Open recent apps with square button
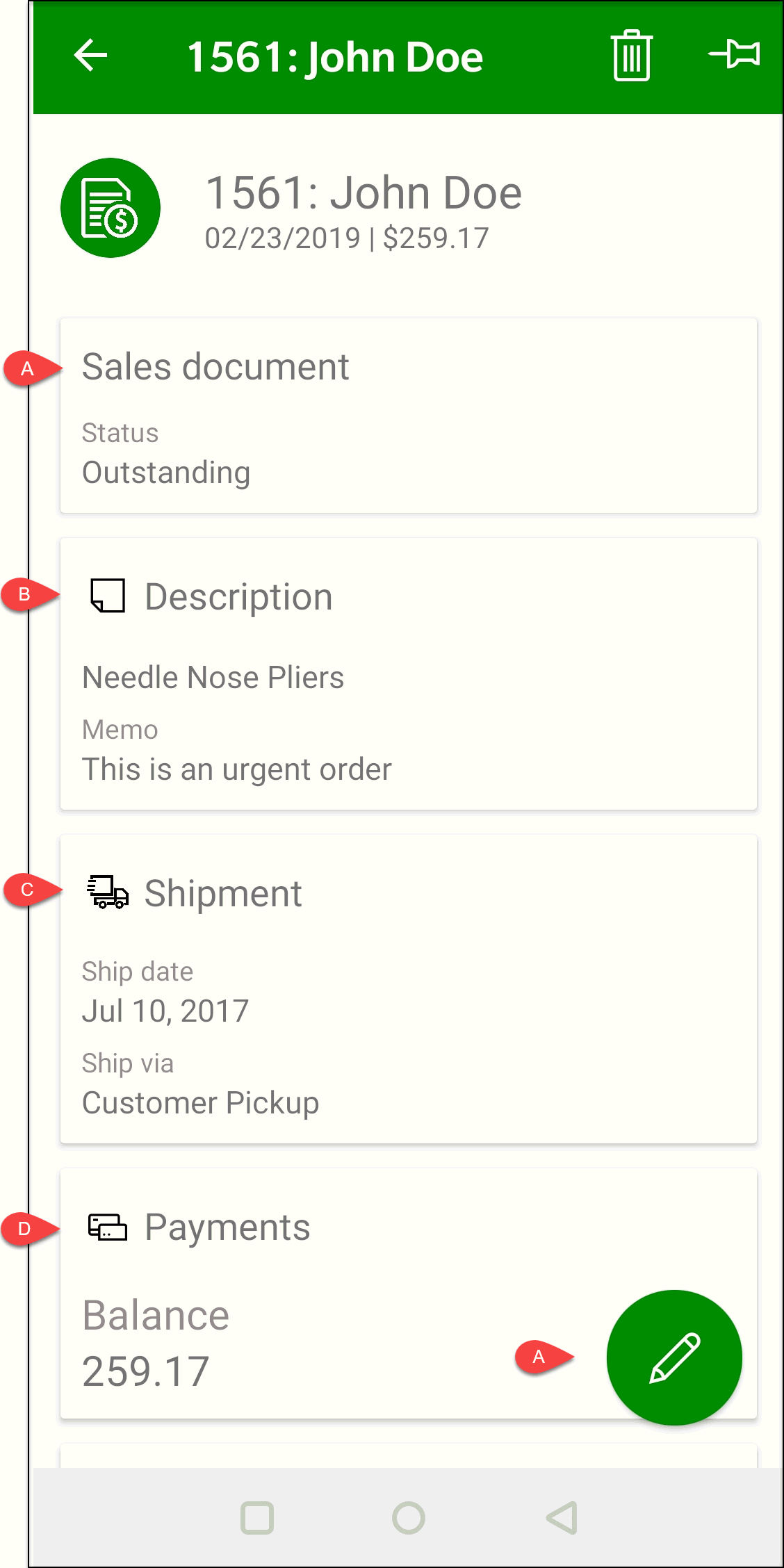Image resolution: width=784 pixels, height=1568 pixels. (x=257, y=1518)
